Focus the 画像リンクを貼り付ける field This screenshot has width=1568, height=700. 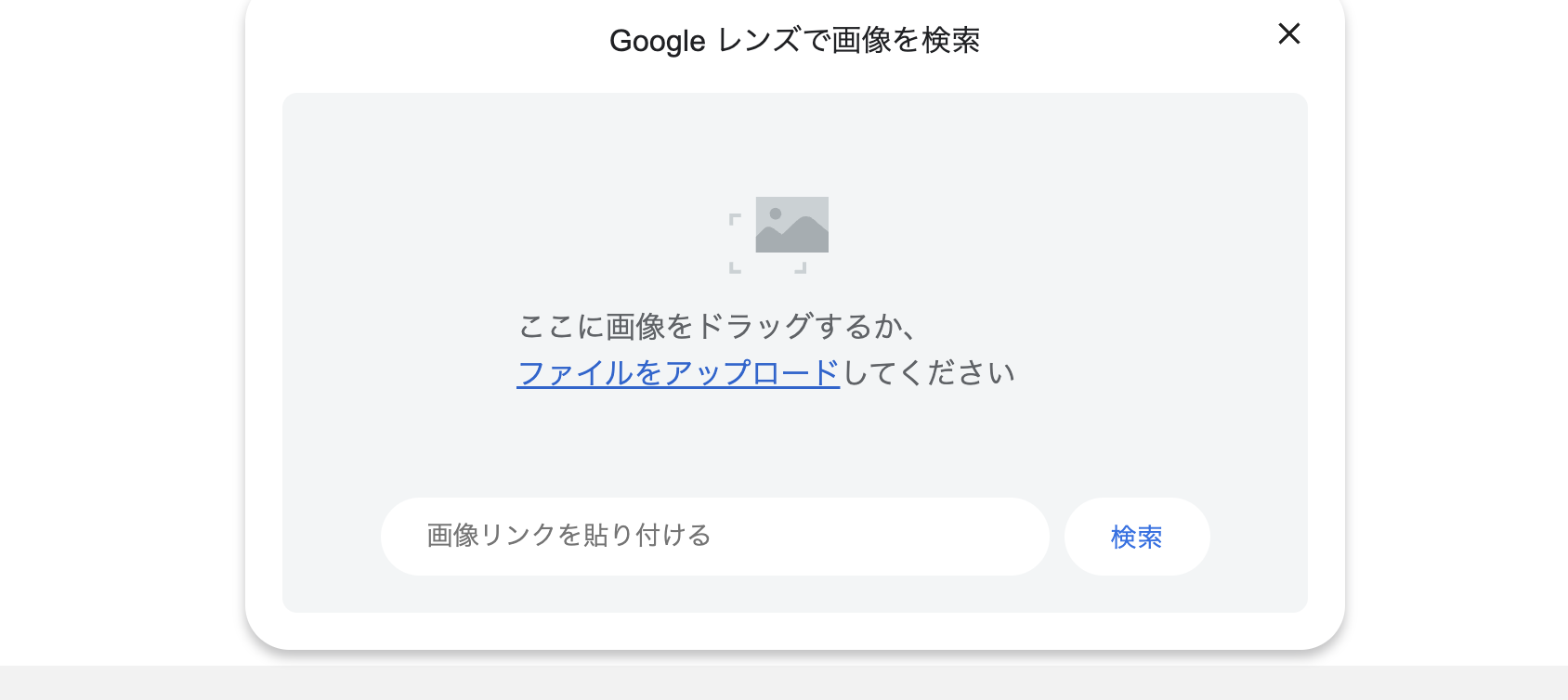click(x=713, y=537)
